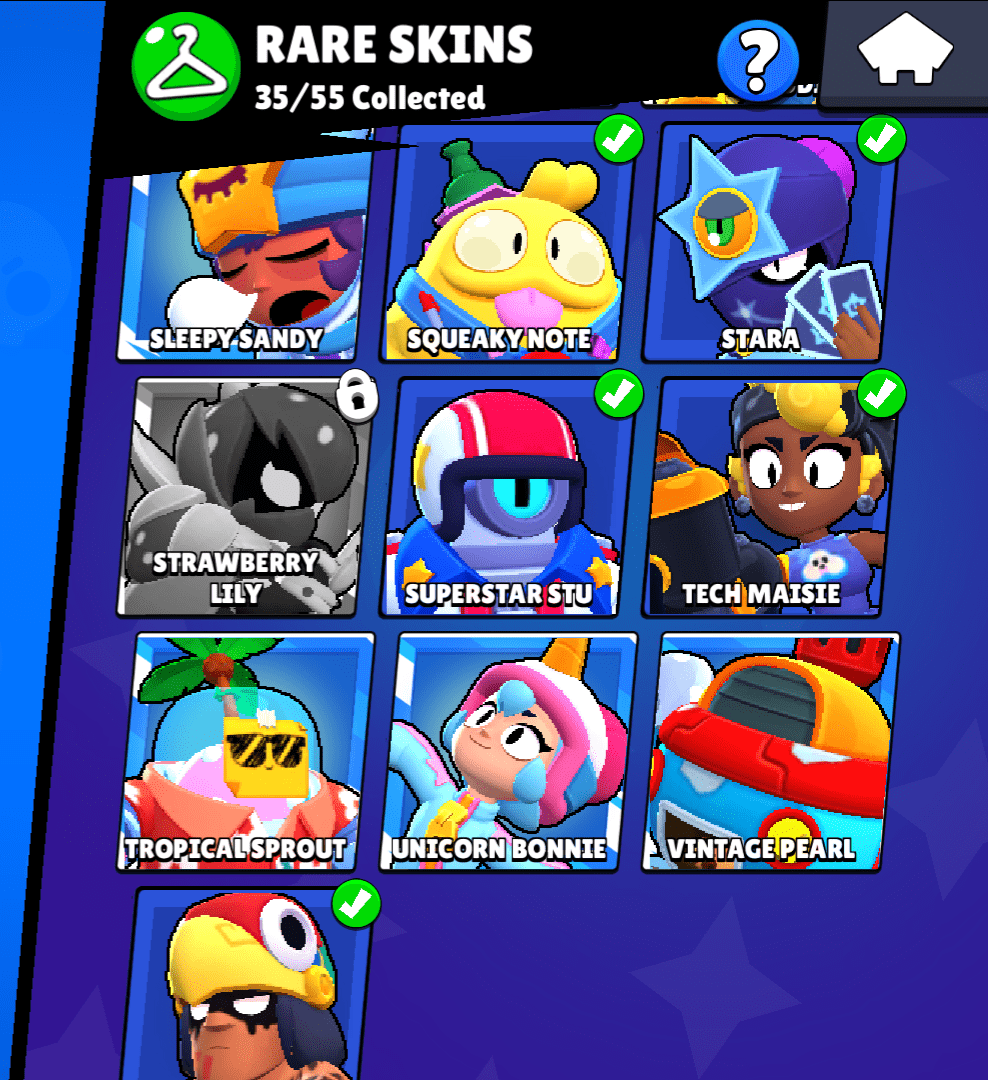Open the Unicorn Bonnie skin
988x1080 pixels.
pos(508,752)
